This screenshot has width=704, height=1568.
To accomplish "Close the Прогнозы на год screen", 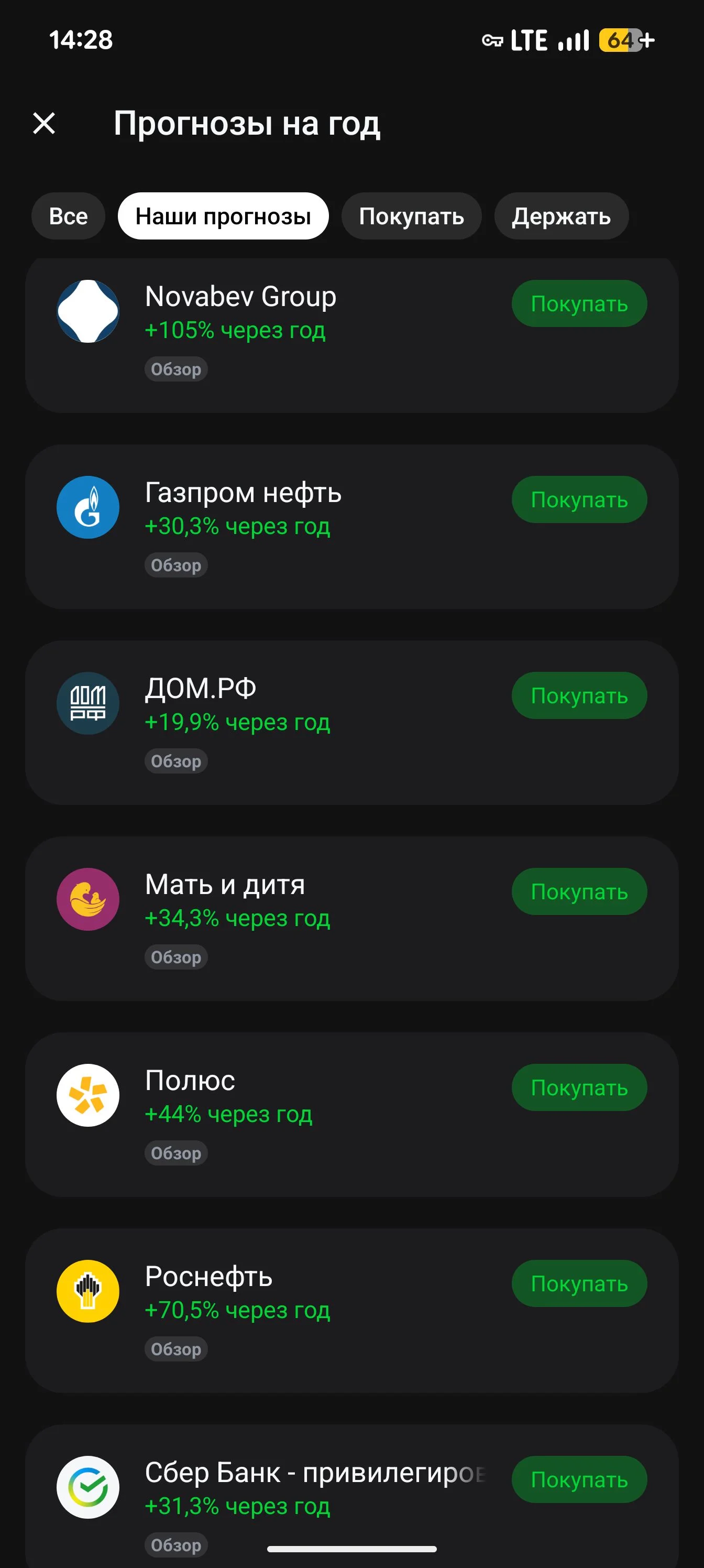I will coord(44,124).
